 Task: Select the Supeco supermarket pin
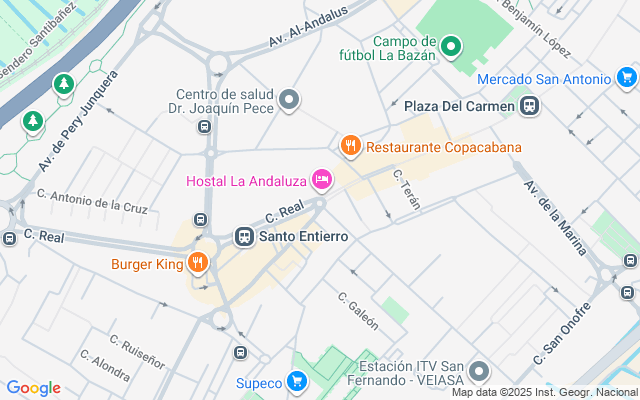tap(297, 382)
